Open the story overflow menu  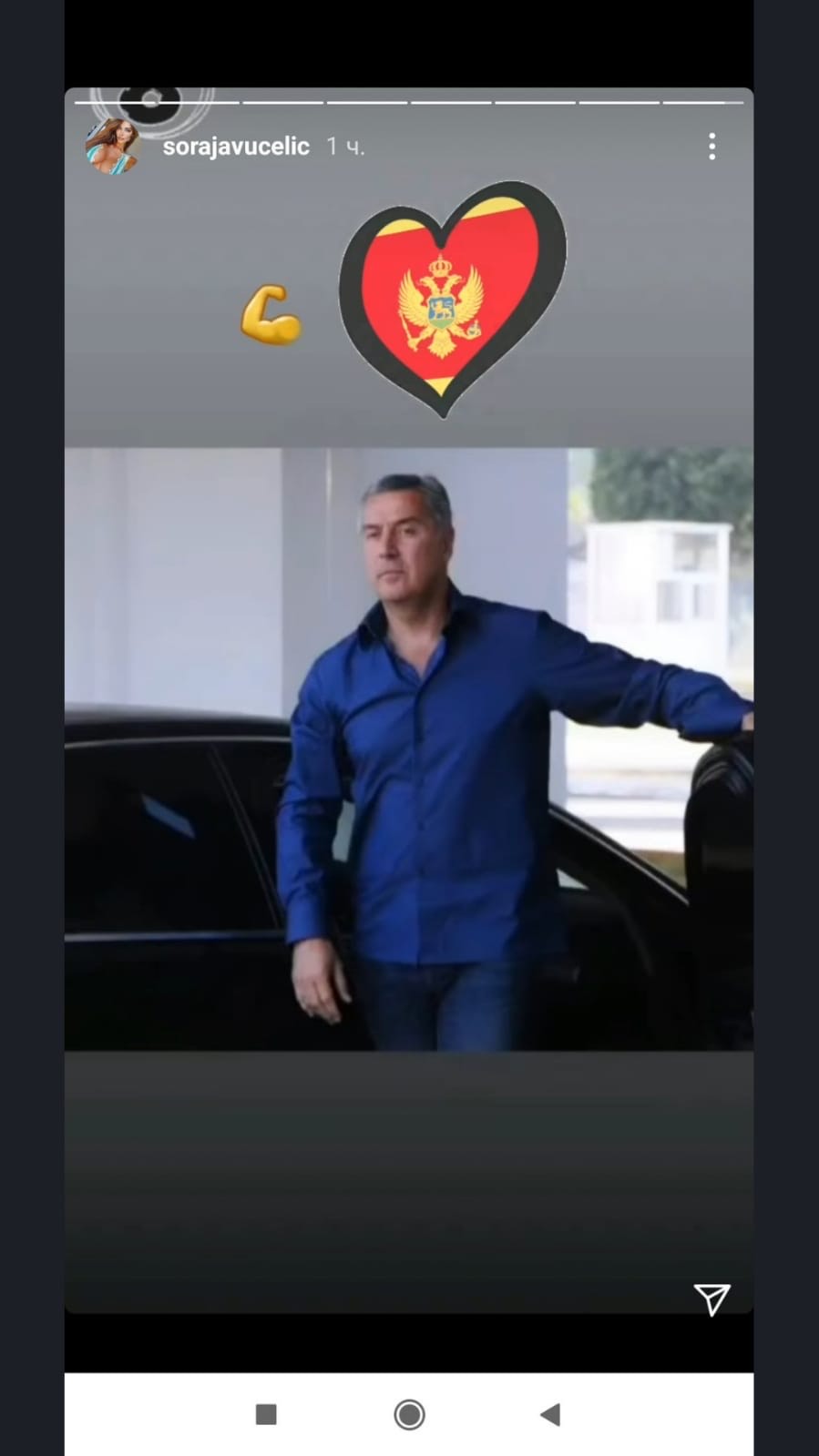coord(712,147)
